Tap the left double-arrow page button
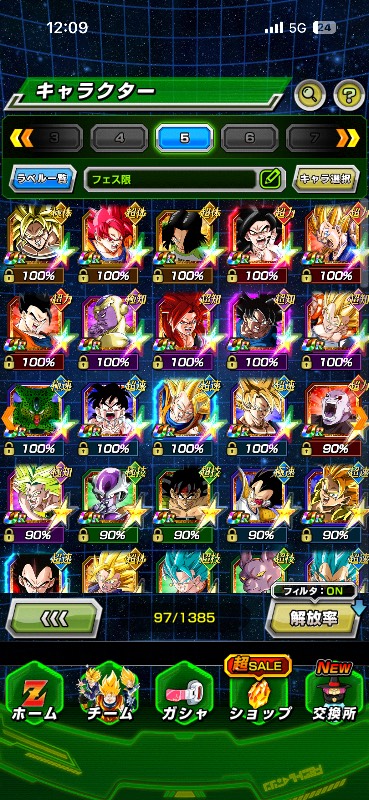Viewport: 369px width, 800px height. tap(21, 137)
